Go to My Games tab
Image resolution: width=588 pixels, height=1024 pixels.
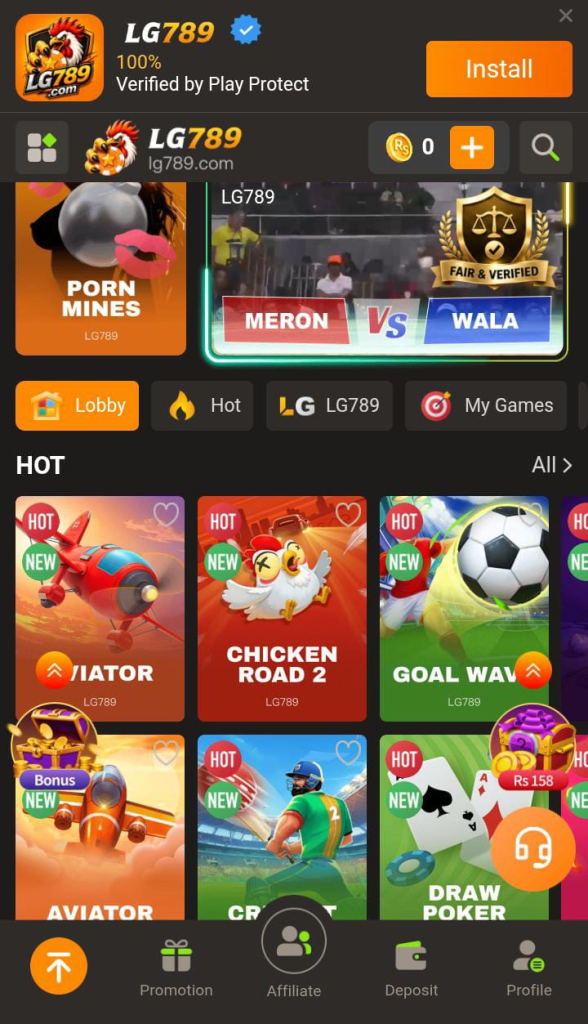click(485, 406)
